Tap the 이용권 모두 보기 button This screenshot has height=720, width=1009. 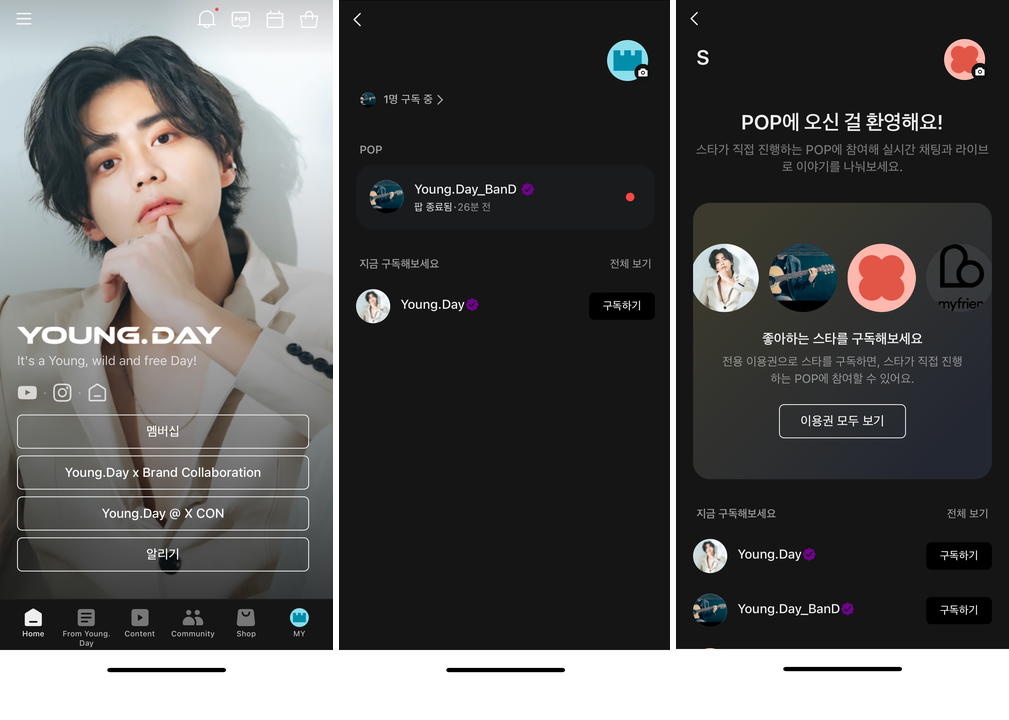click(x=842, y=421)
